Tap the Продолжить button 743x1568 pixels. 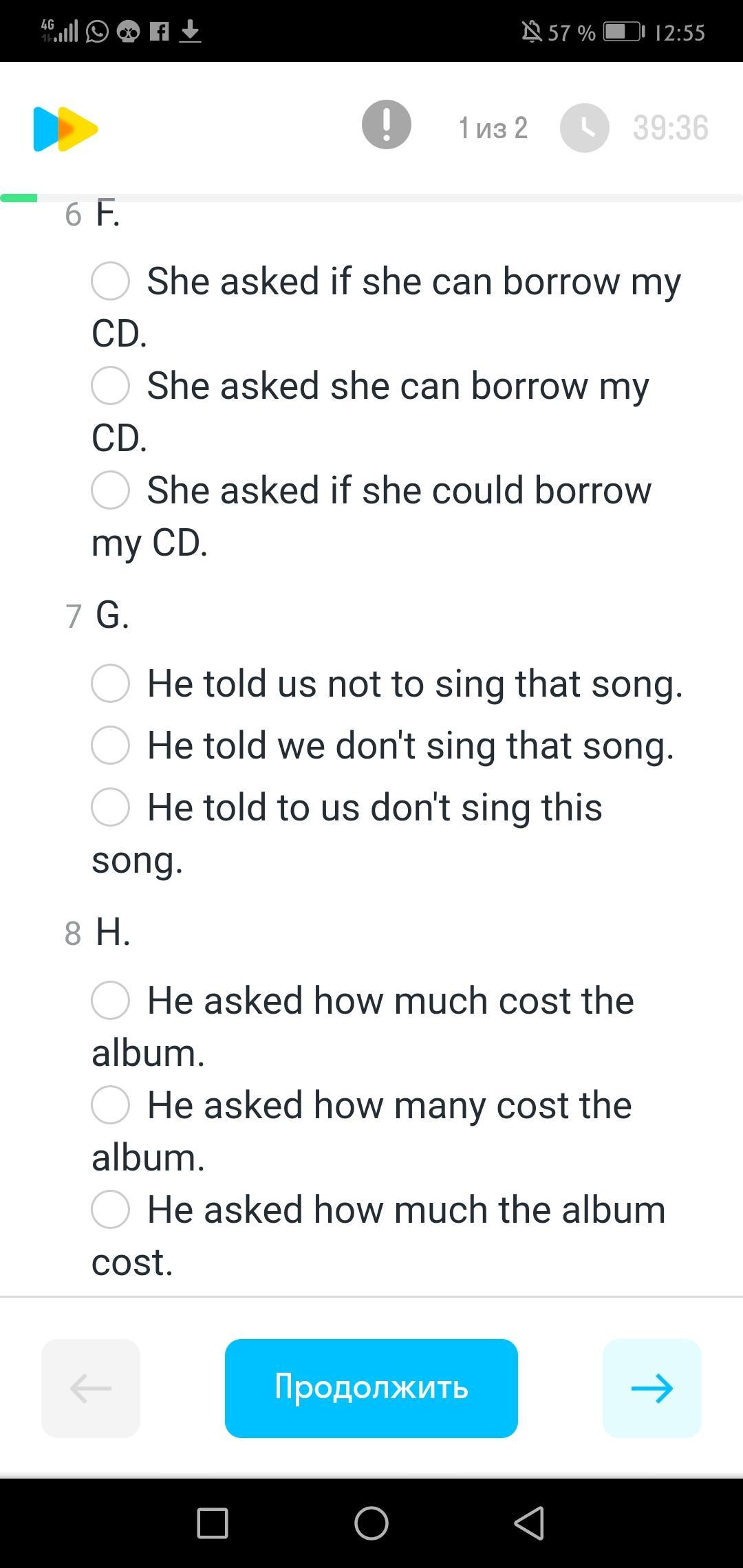pyautogui.click(x=371, y=1388)
